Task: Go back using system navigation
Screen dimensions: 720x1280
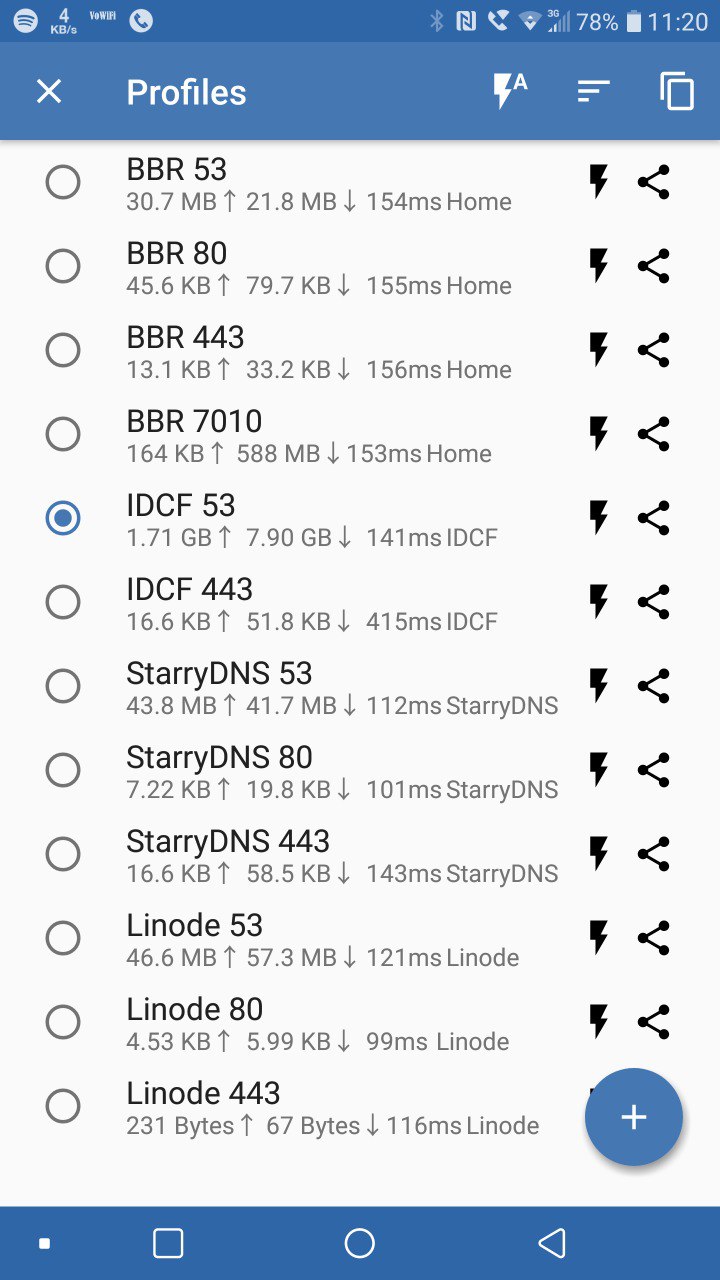Action: pyautogui.click(x=551, y=1243)
